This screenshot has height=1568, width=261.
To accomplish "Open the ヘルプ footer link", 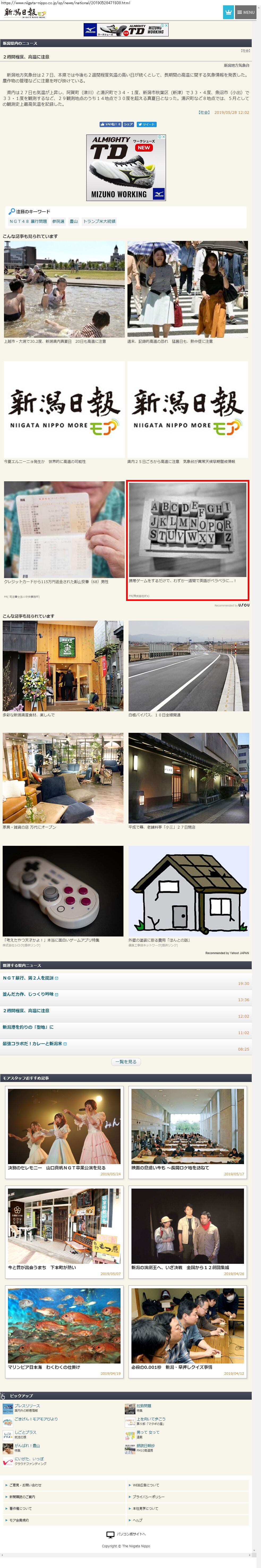I will (188, 1520).
